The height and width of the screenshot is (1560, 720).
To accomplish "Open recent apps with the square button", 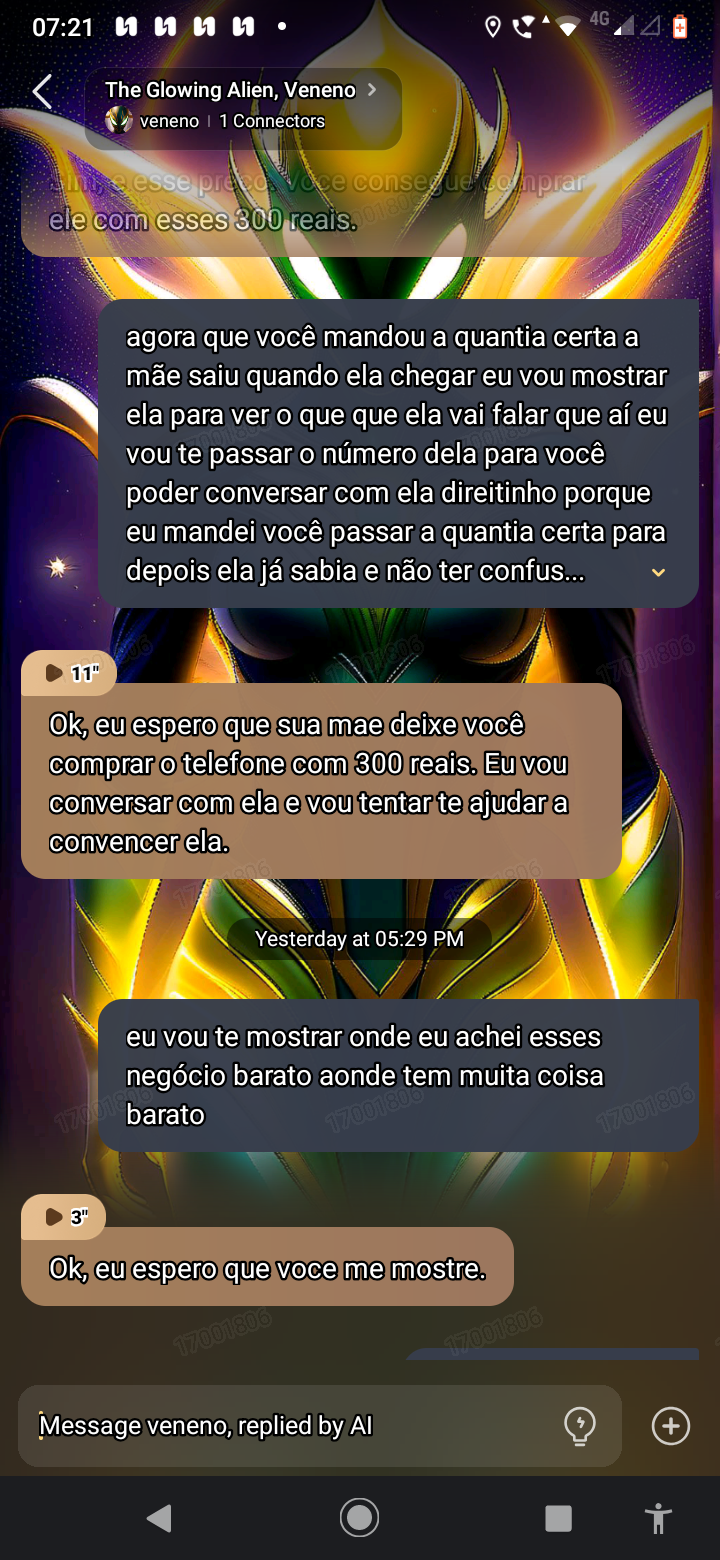I will 558,1518.
